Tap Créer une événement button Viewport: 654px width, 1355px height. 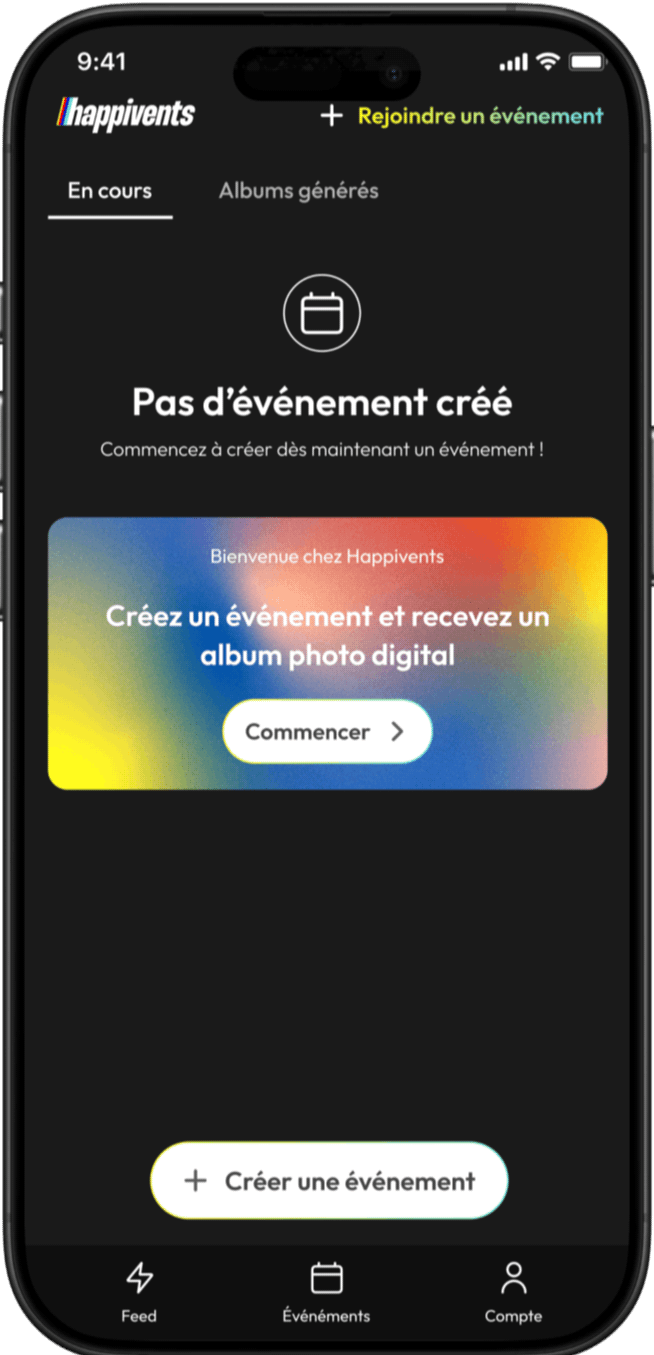[329, 1180]
